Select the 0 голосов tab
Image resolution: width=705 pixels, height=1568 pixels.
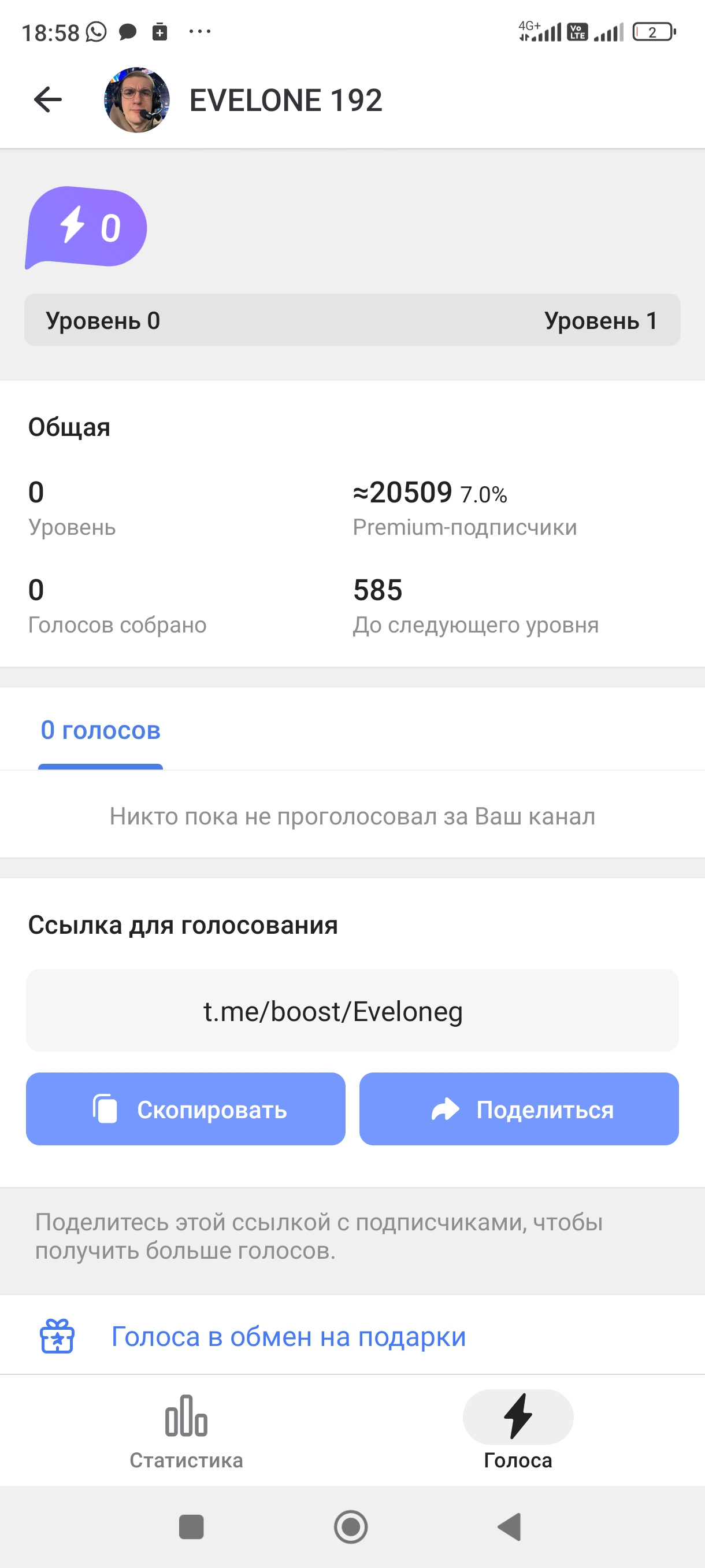tap(101, 730)
